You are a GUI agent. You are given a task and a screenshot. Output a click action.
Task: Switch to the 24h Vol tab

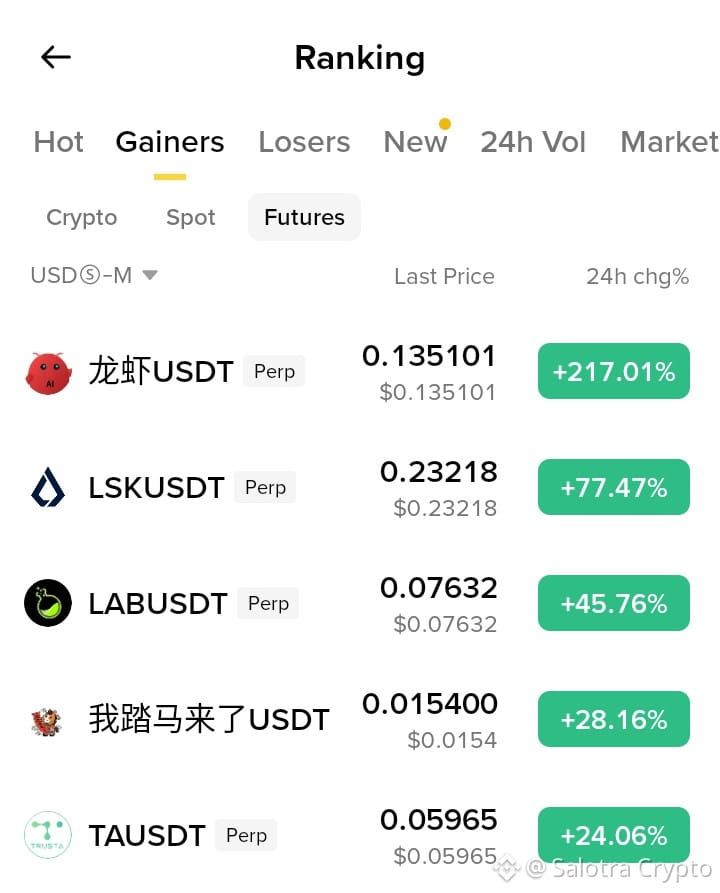pyautogui.click(x=533, y=142)
